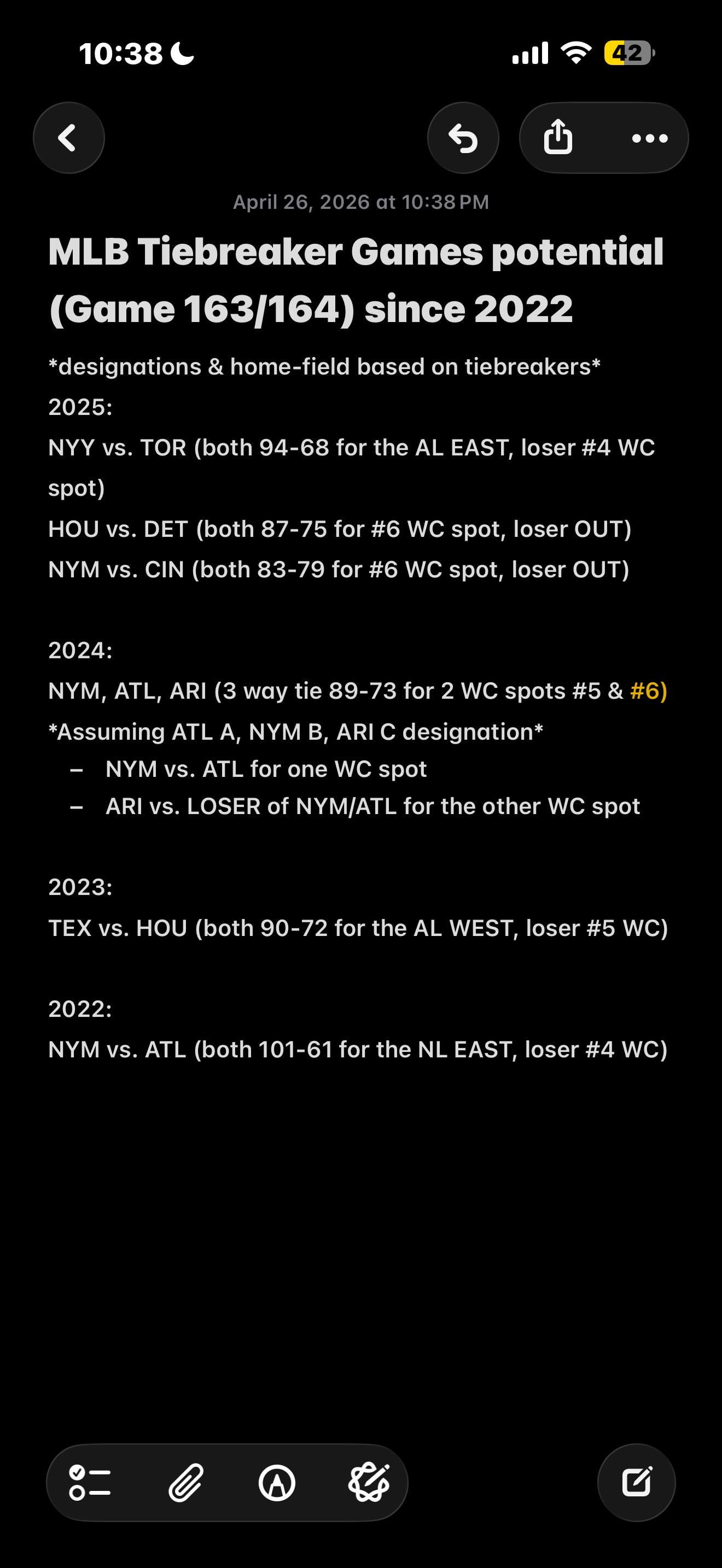Share this note
The image size is (722, 1568).
(557, 138)
